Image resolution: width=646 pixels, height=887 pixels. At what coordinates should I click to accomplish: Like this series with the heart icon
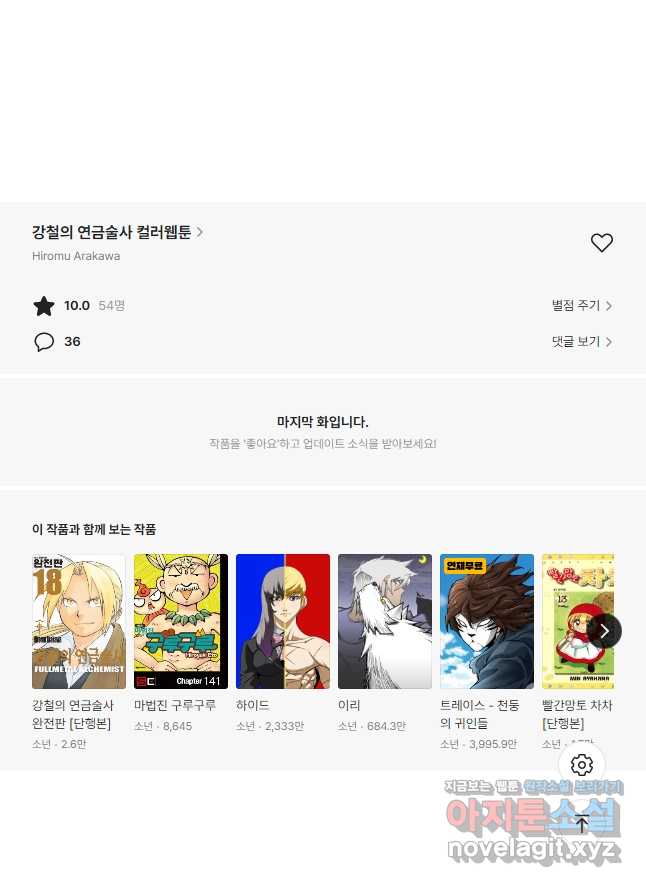pos(601,243)
